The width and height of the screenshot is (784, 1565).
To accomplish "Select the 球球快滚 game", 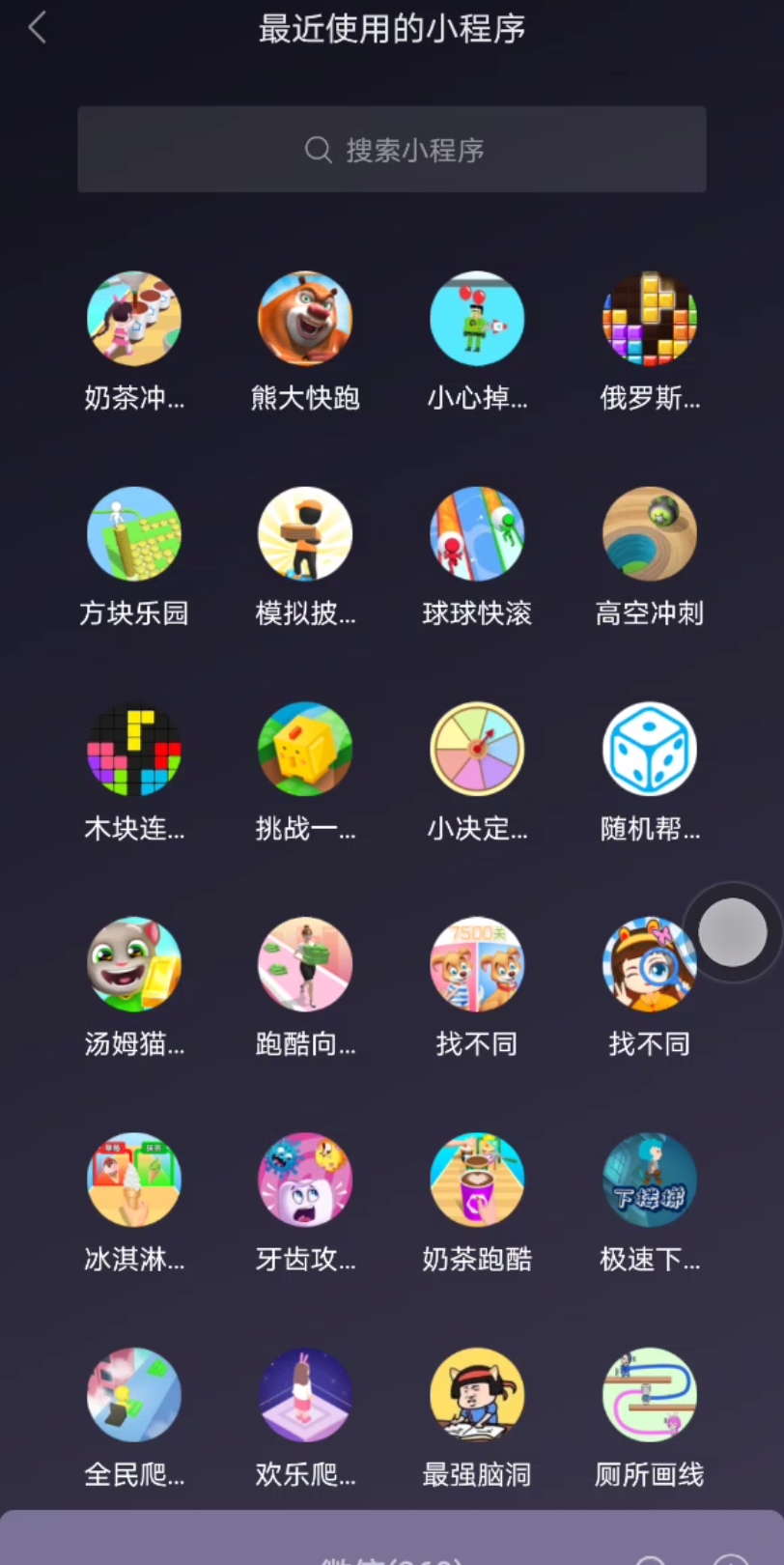I will [x=477, y=534].
